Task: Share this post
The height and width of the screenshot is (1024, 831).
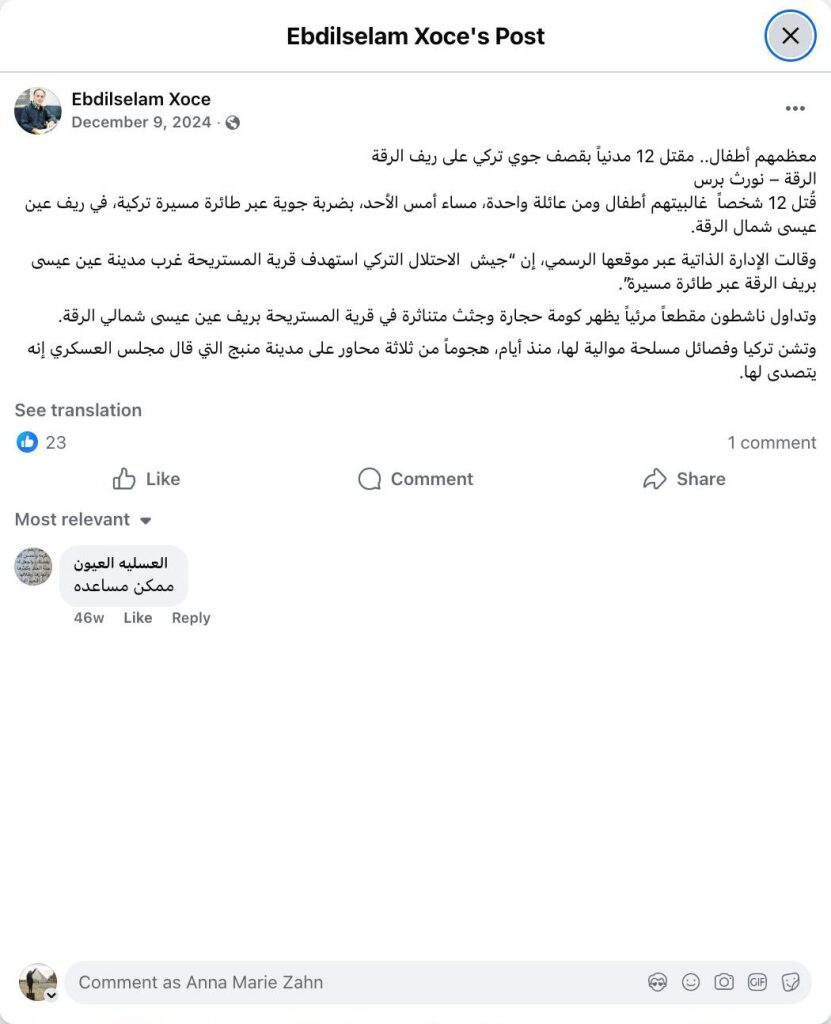Action: (x=684, y=479)
